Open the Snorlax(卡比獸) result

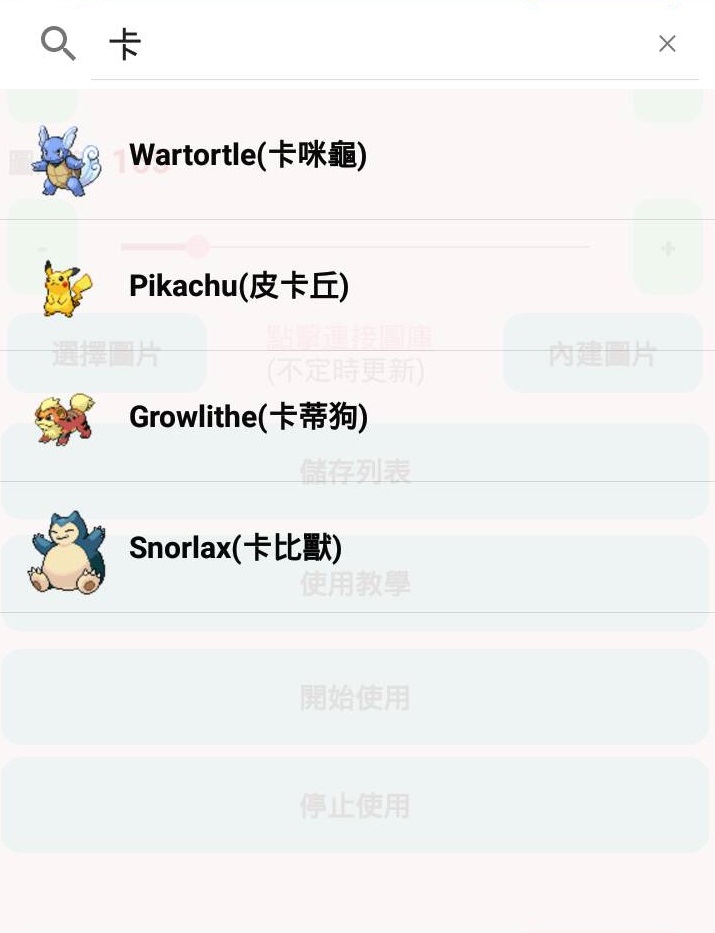(236, 548)
